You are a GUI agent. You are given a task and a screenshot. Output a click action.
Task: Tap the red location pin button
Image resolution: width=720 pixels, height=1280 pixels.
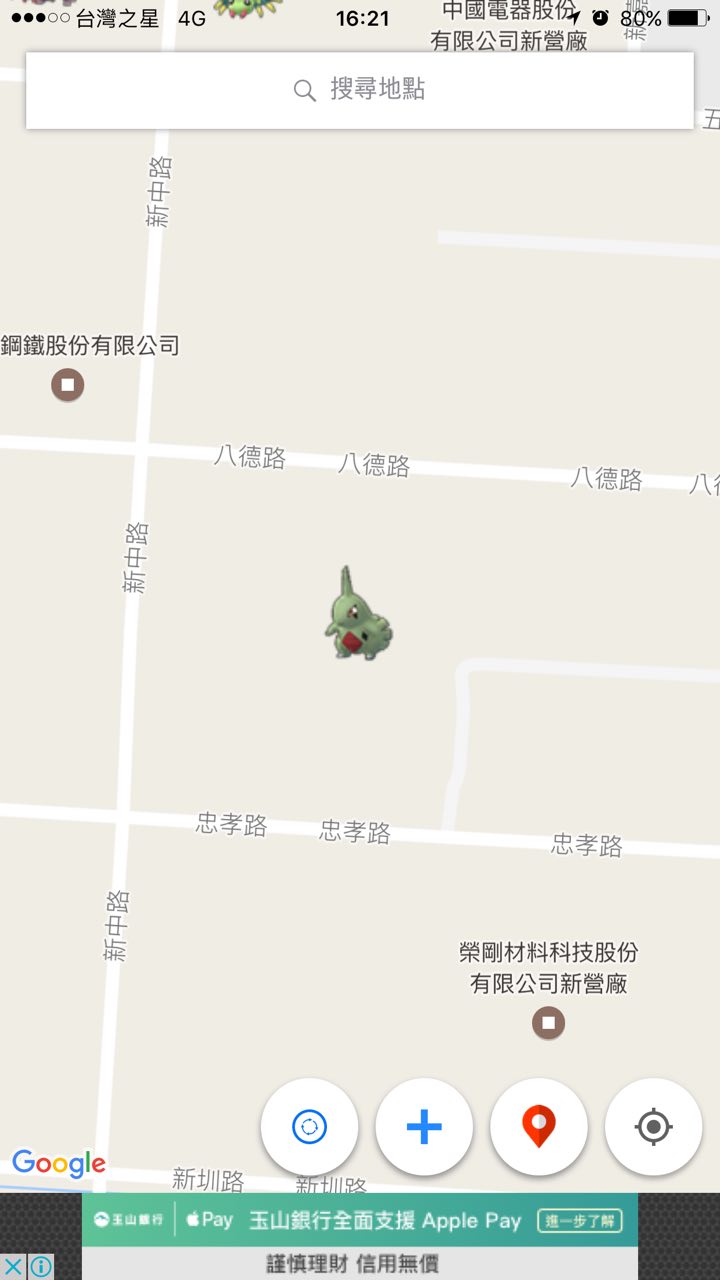point(539,1127)
